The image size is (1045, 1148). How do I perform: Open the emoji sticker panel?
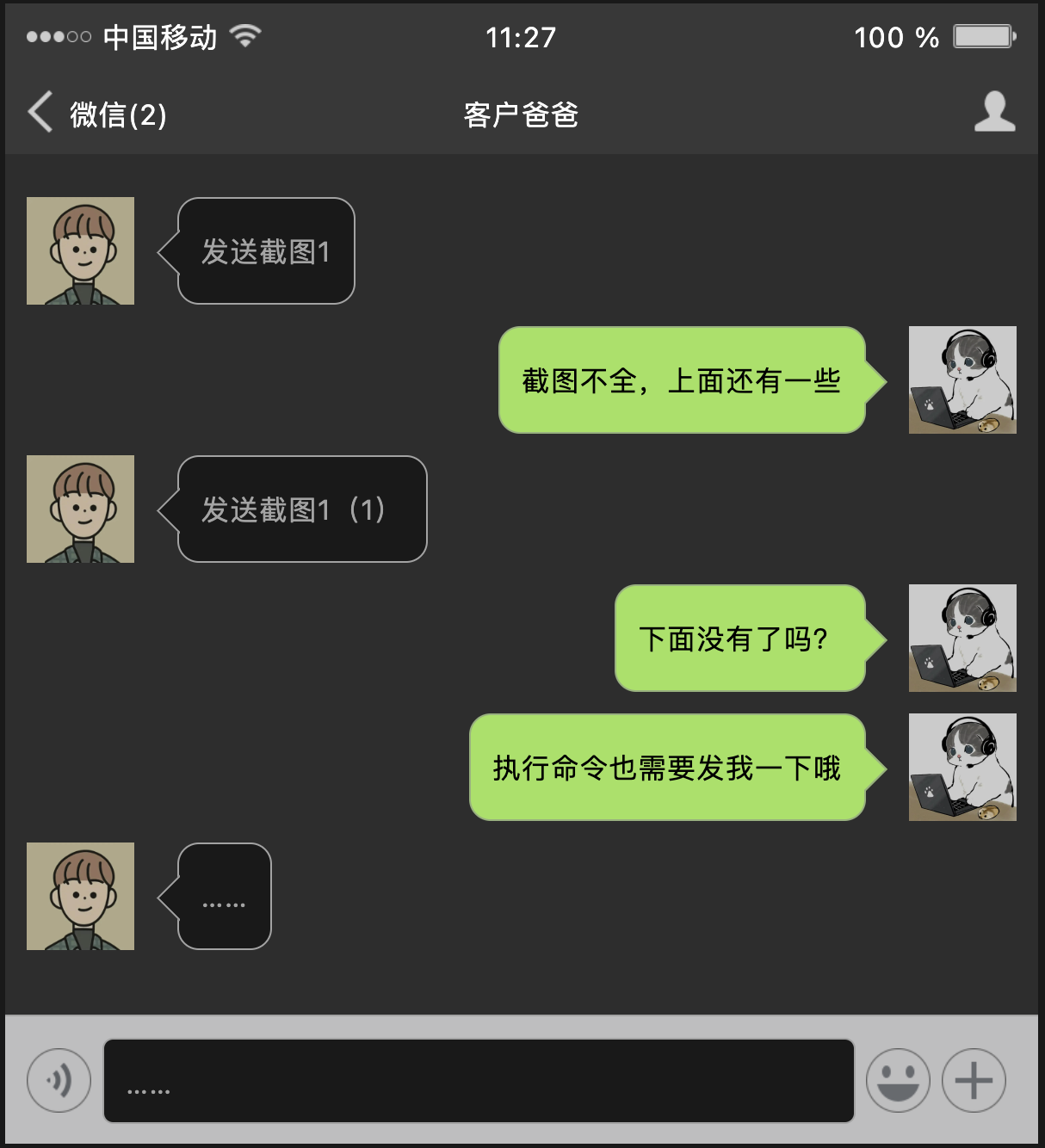[x=898, y=1080]
